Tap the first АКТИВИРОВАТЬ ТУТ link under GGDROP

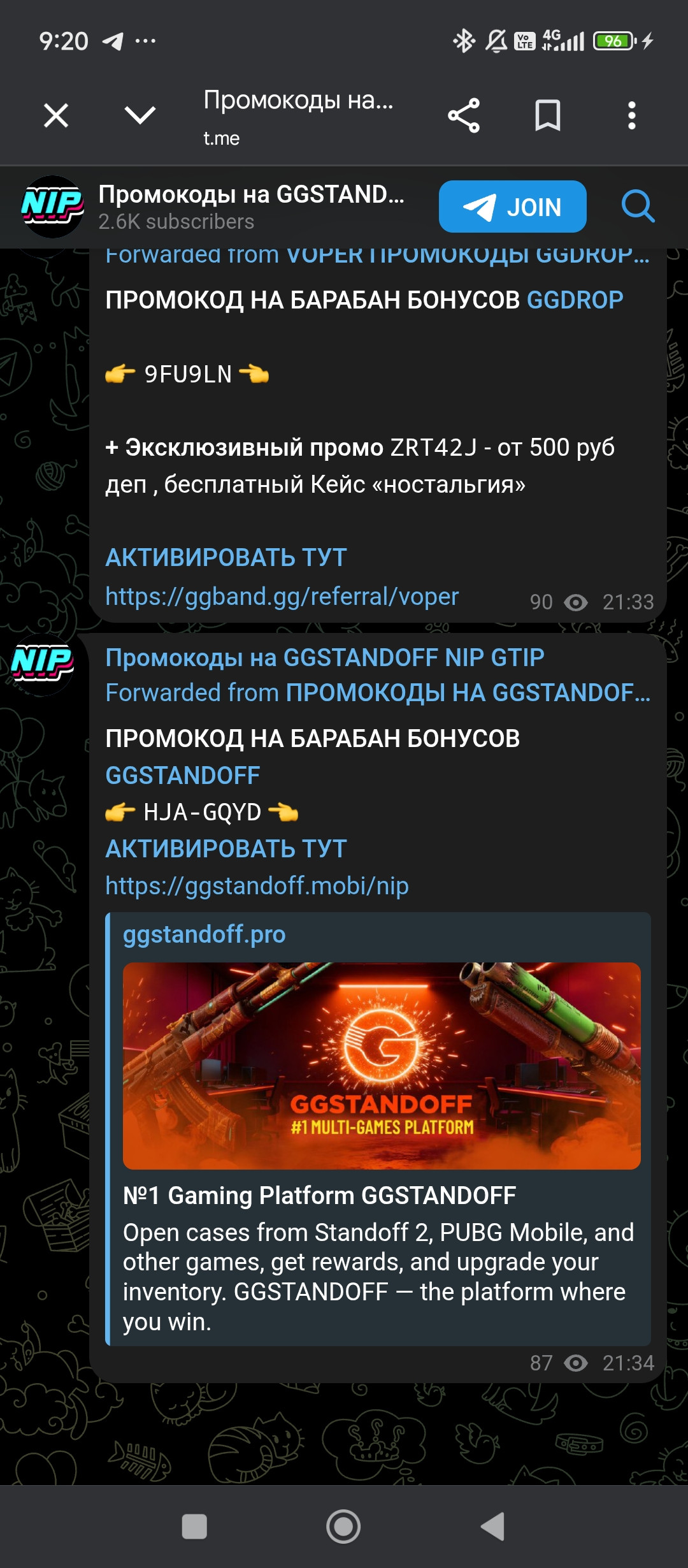(x=226, y=558)
